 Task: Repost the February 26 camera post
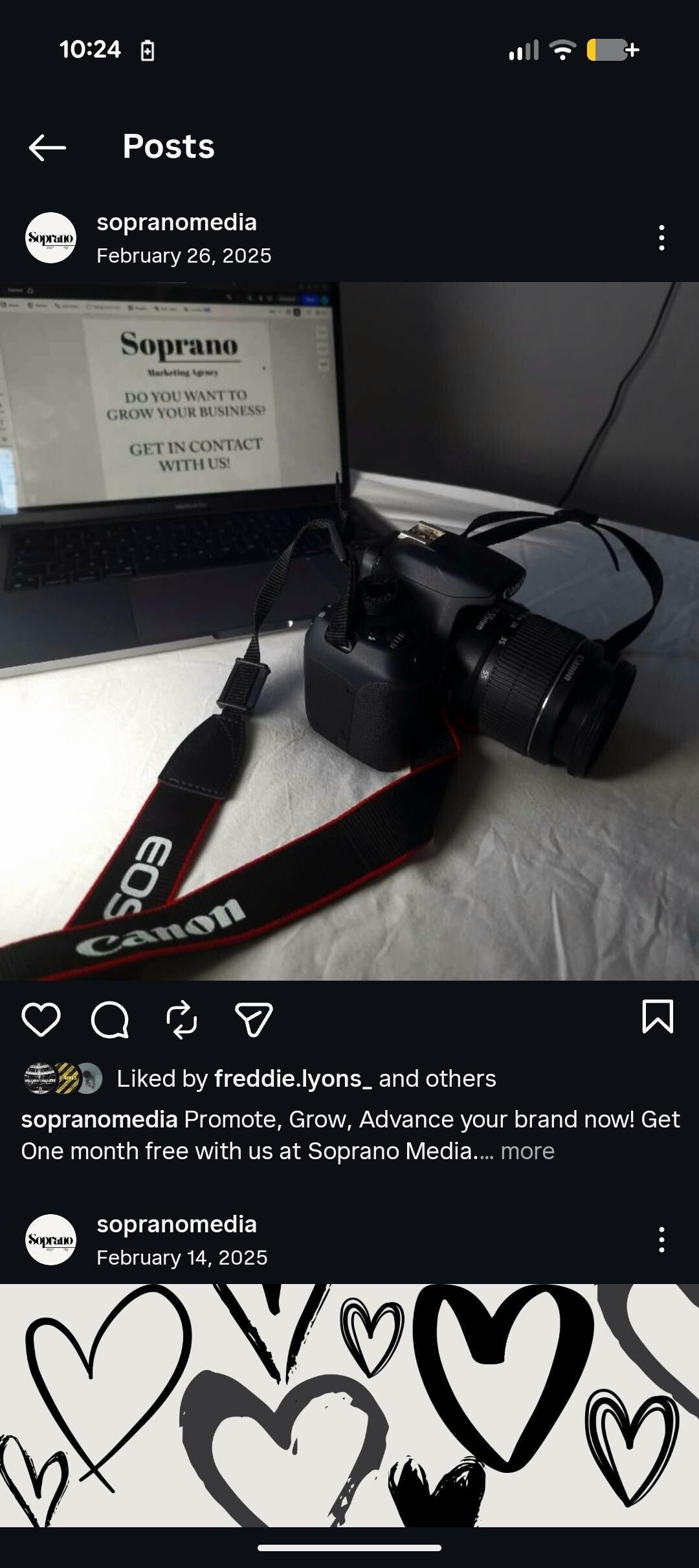click(182, 1020)
